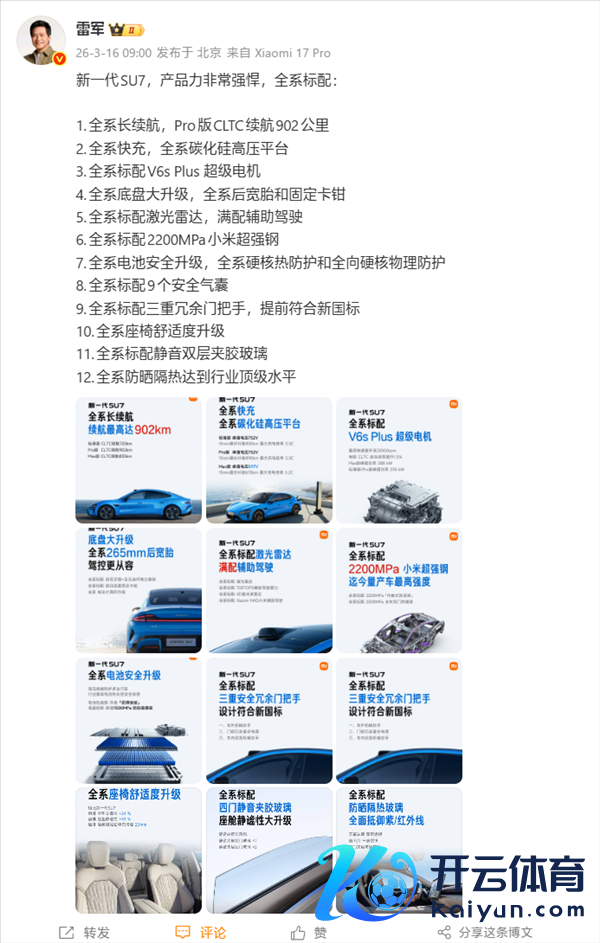The width and height of the screenshot is (600, 943).
Task: Open the V6s Plus 超级电机 image
Action: click(399, 460)
